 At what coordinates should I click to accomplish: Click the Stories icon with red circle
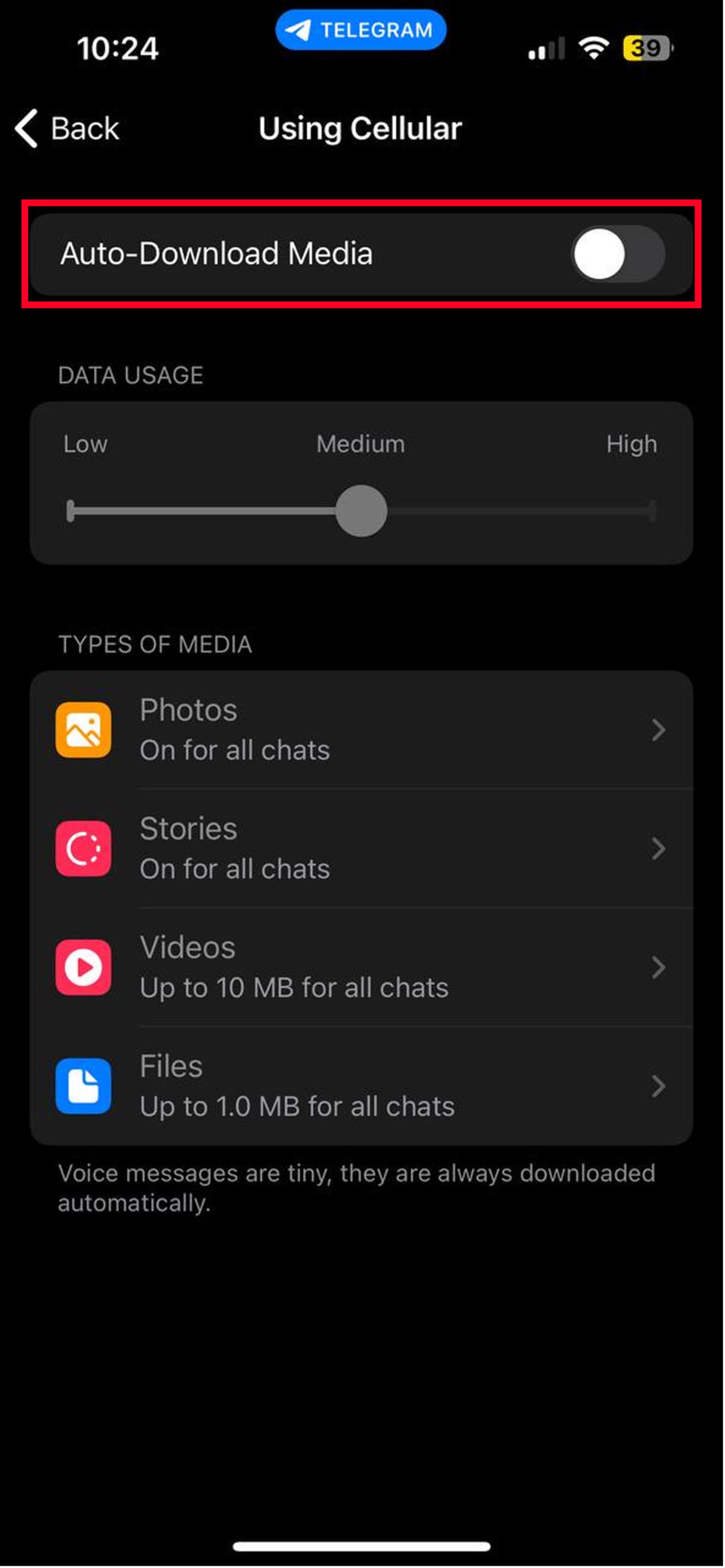point(83,847)
